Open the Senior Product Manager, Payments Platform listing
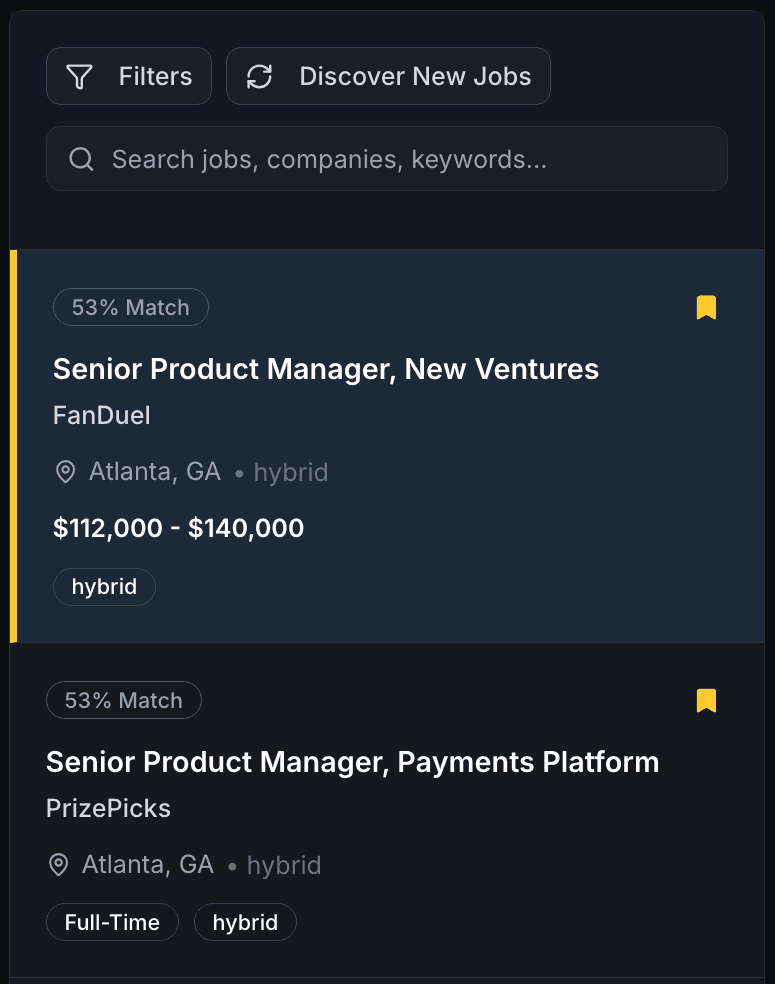 click(x=352, y=762)
